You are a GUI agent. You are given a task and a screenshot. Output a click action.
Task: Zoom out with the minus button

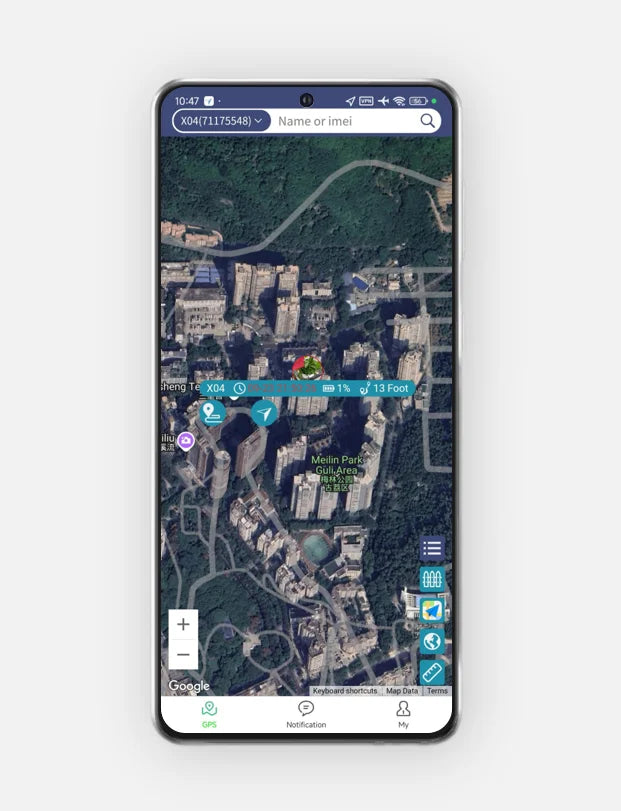pyautogui.click(x=183, y=655)
